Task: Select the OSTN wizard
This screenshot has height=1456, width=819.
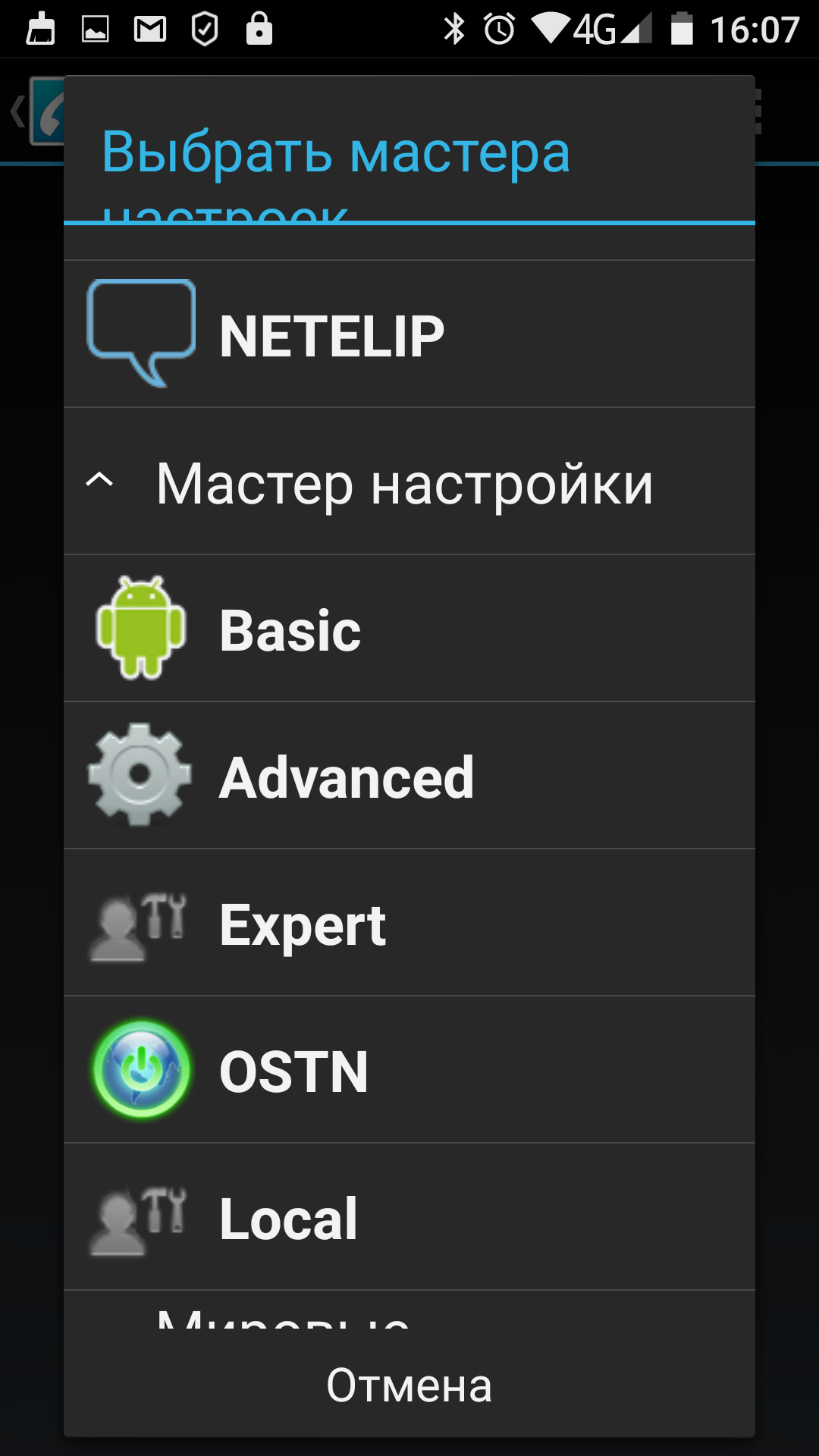Action: 409,1070
